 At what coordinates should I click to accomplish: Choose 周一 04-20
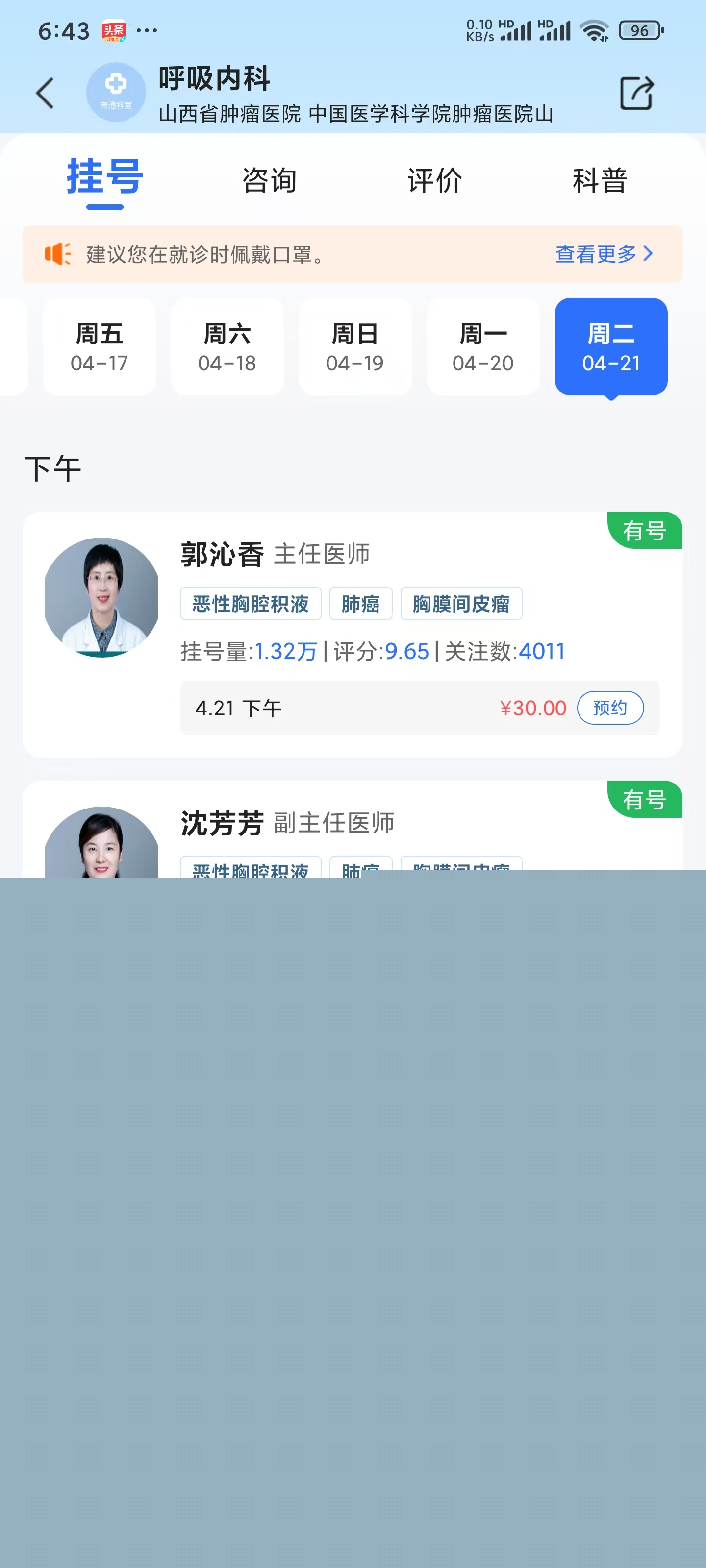[x=483, y=347]
